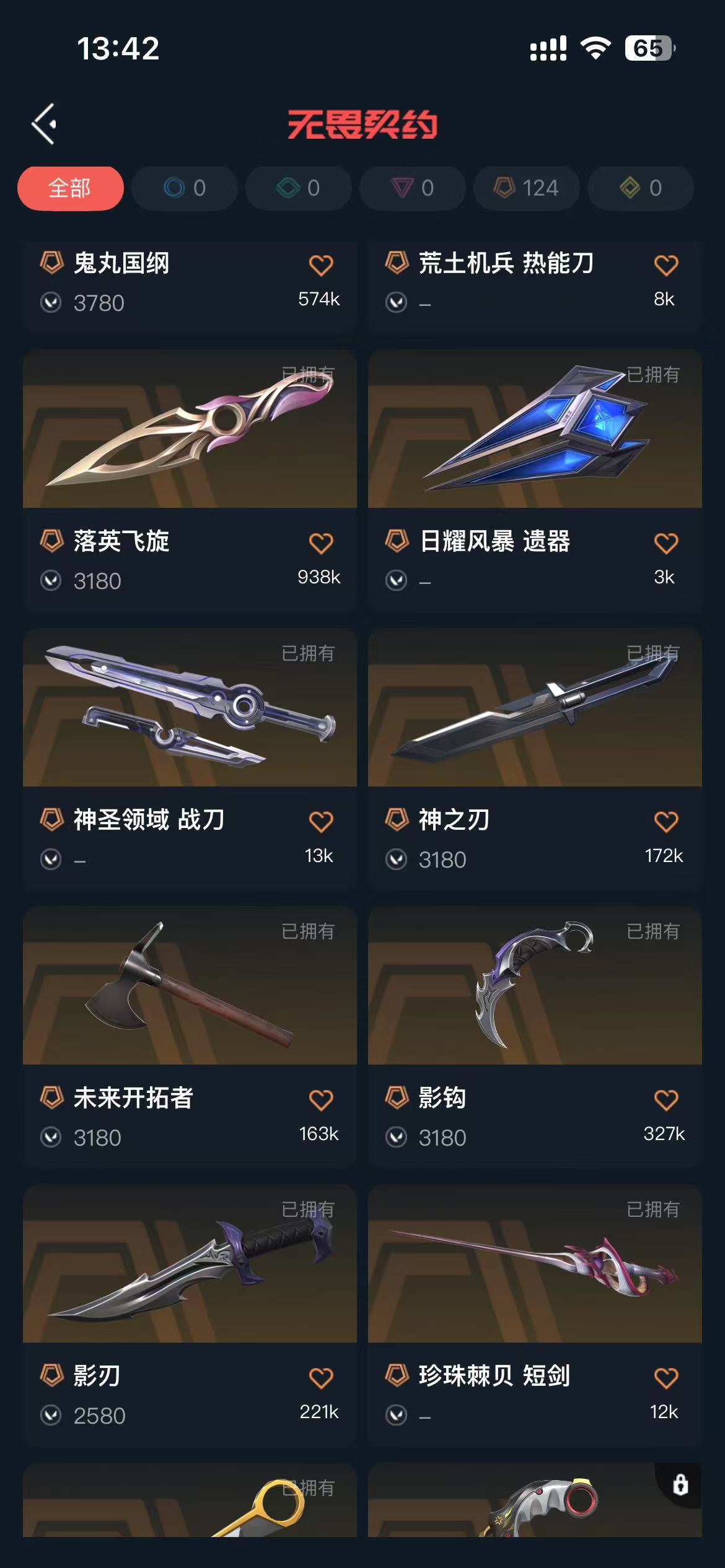Heart the 神之刃 skin
This screenshot has width=725, height=1568.
click(666, 822)
